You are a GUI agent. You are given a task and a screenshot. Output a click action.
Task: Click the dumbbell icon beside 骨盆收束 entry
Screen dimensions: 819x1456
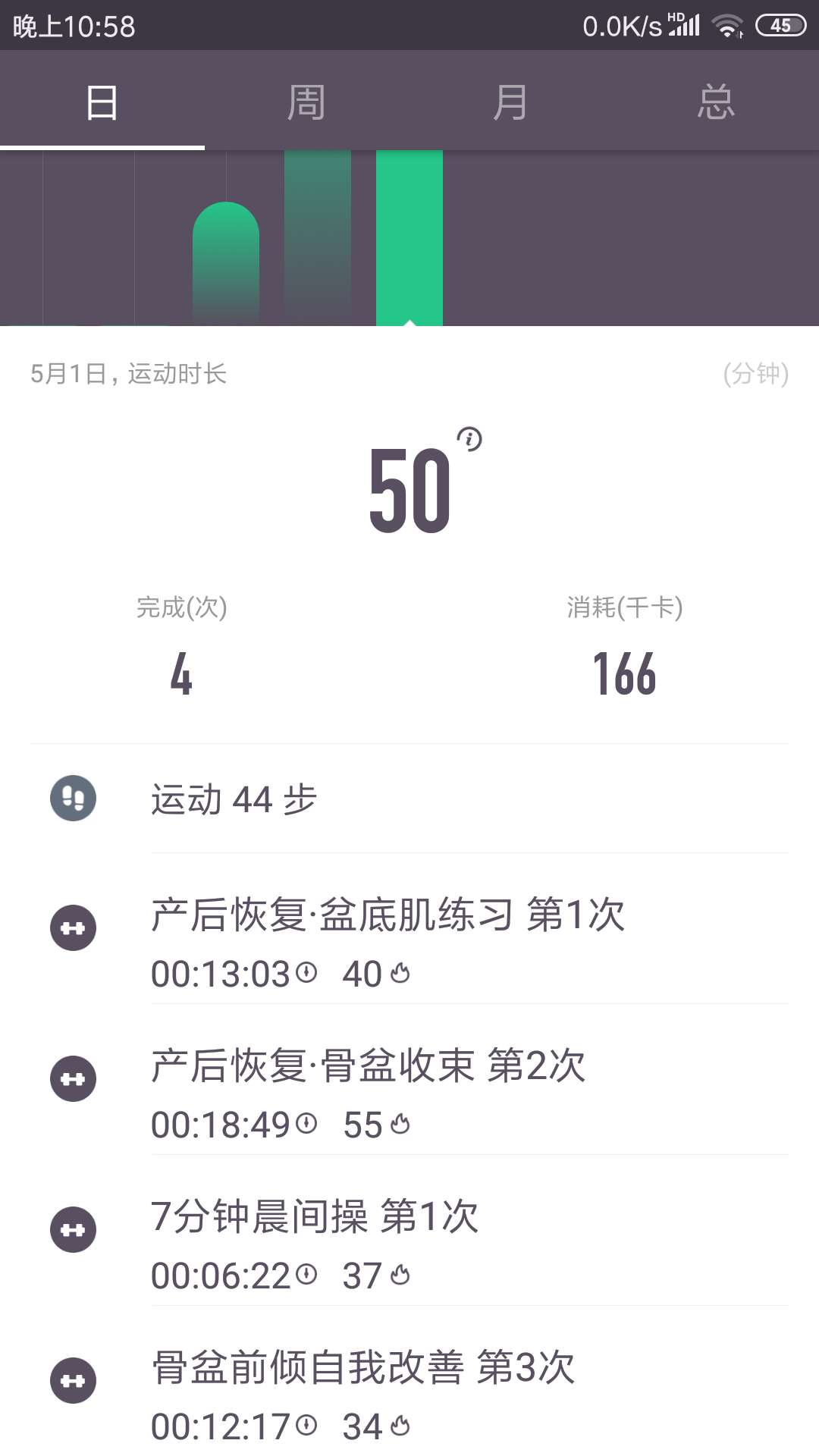(73, 1078)
